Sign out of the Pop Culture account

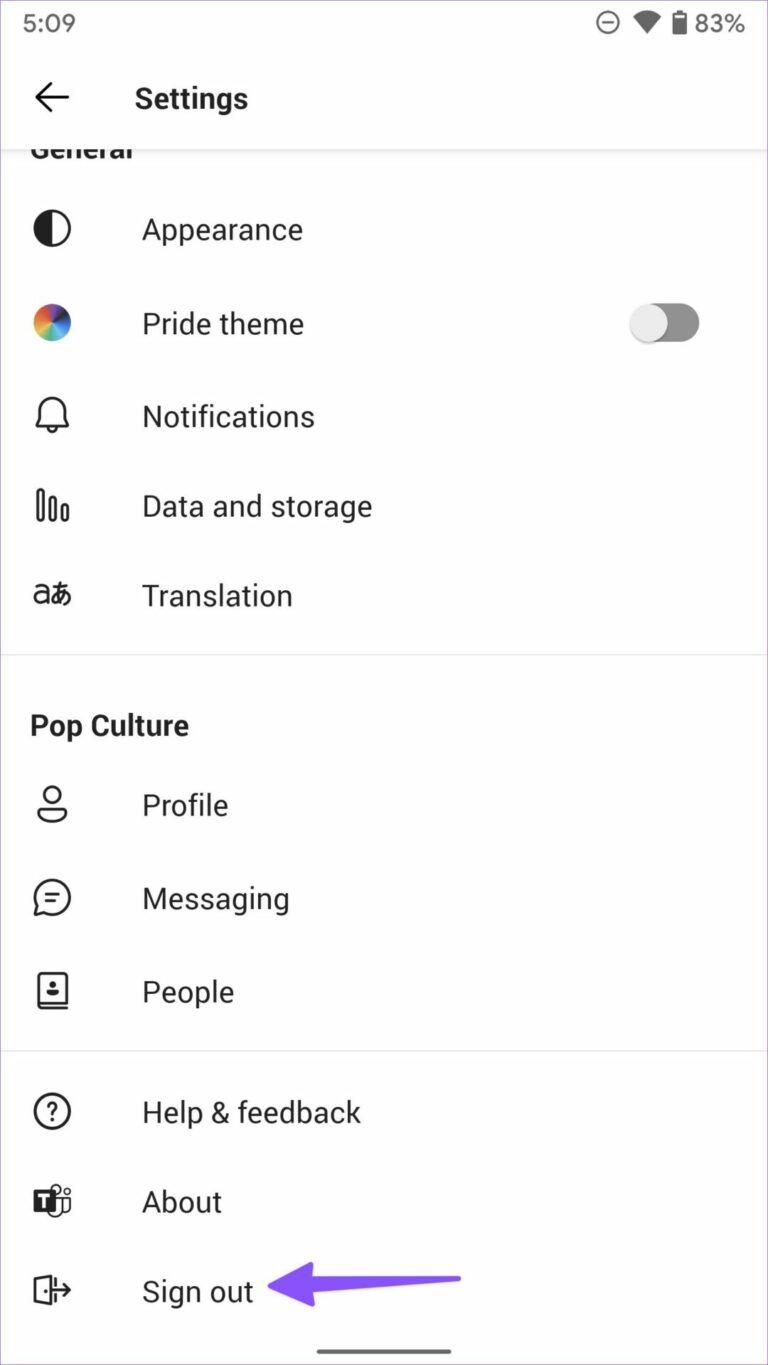(197, 1291)
